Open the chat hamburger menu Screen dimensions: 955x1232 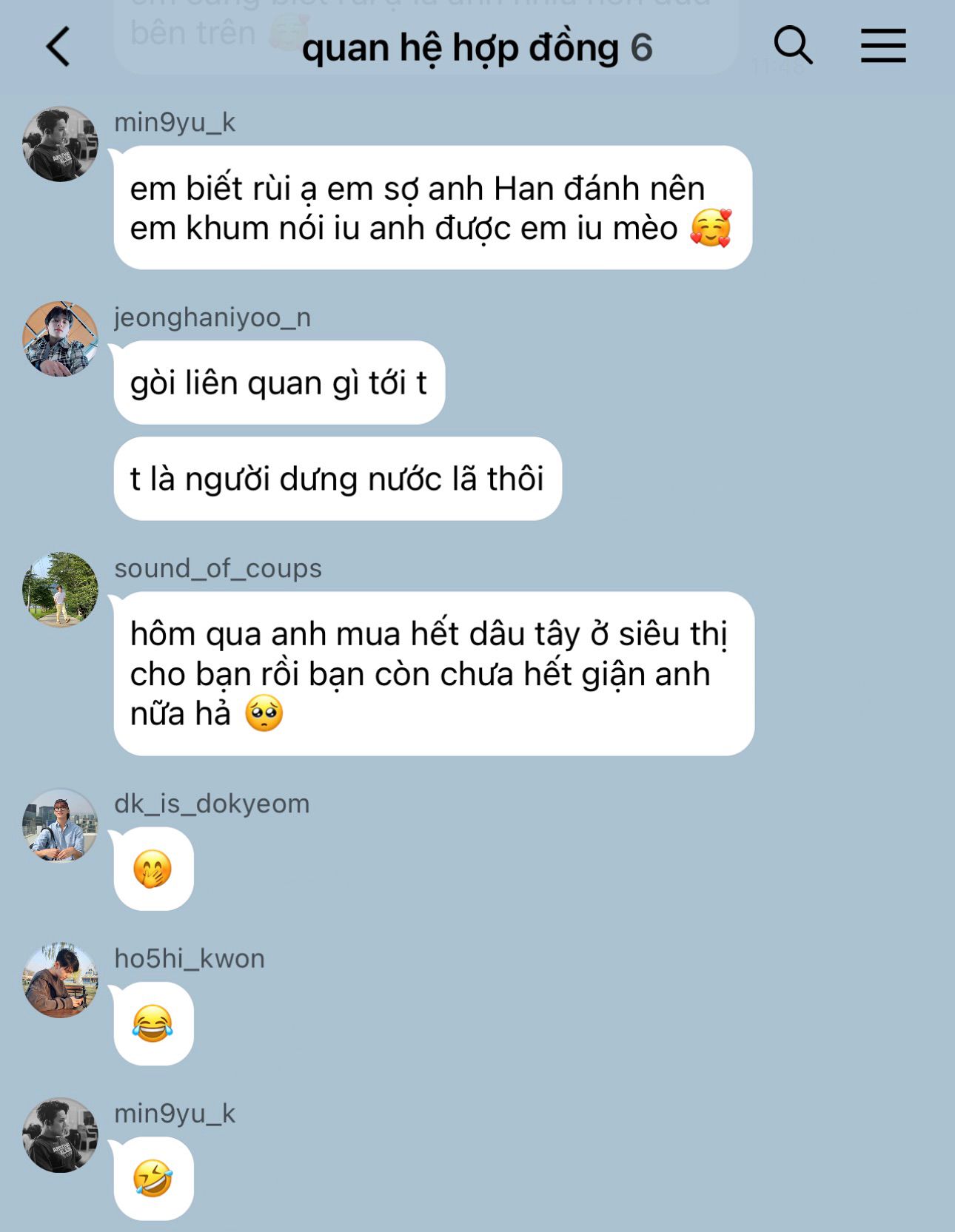tap(882, 46)
